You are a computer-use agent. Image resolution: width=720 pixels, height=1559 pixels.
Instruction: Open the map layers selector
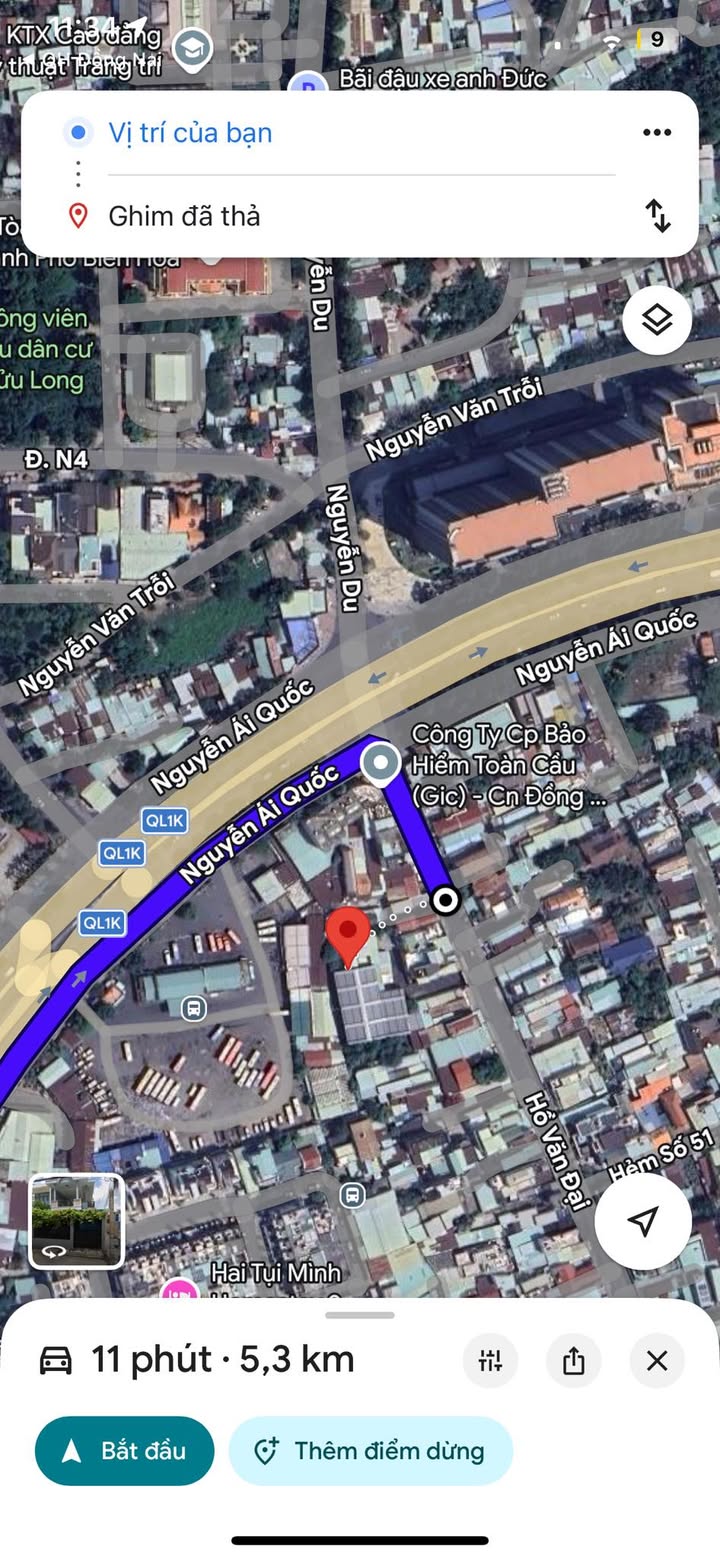[x=657, y=320]
